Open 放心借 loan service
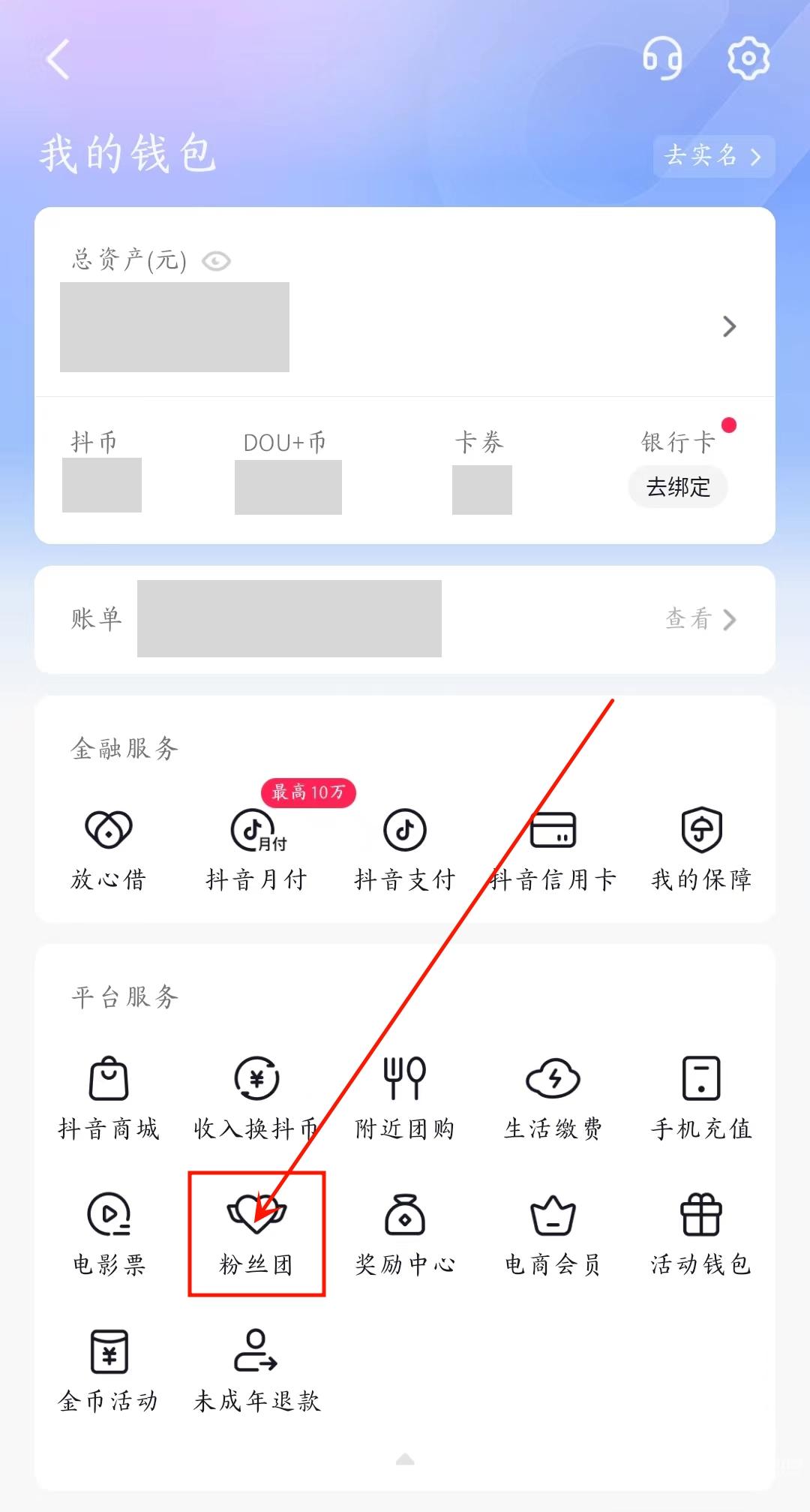 [x=109, y=849]
